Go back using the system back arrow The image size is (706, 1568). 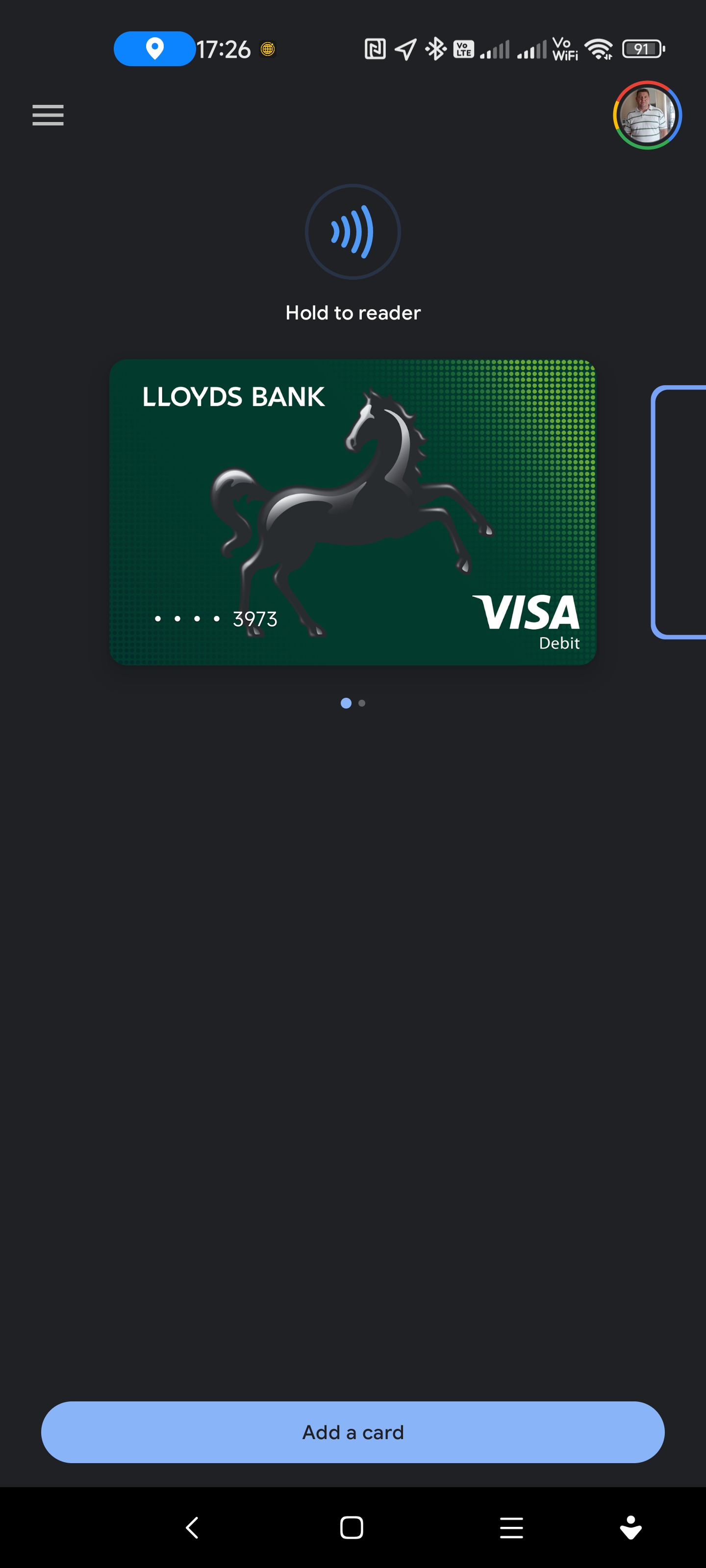pyautogui.click(x=192, y=1527)
